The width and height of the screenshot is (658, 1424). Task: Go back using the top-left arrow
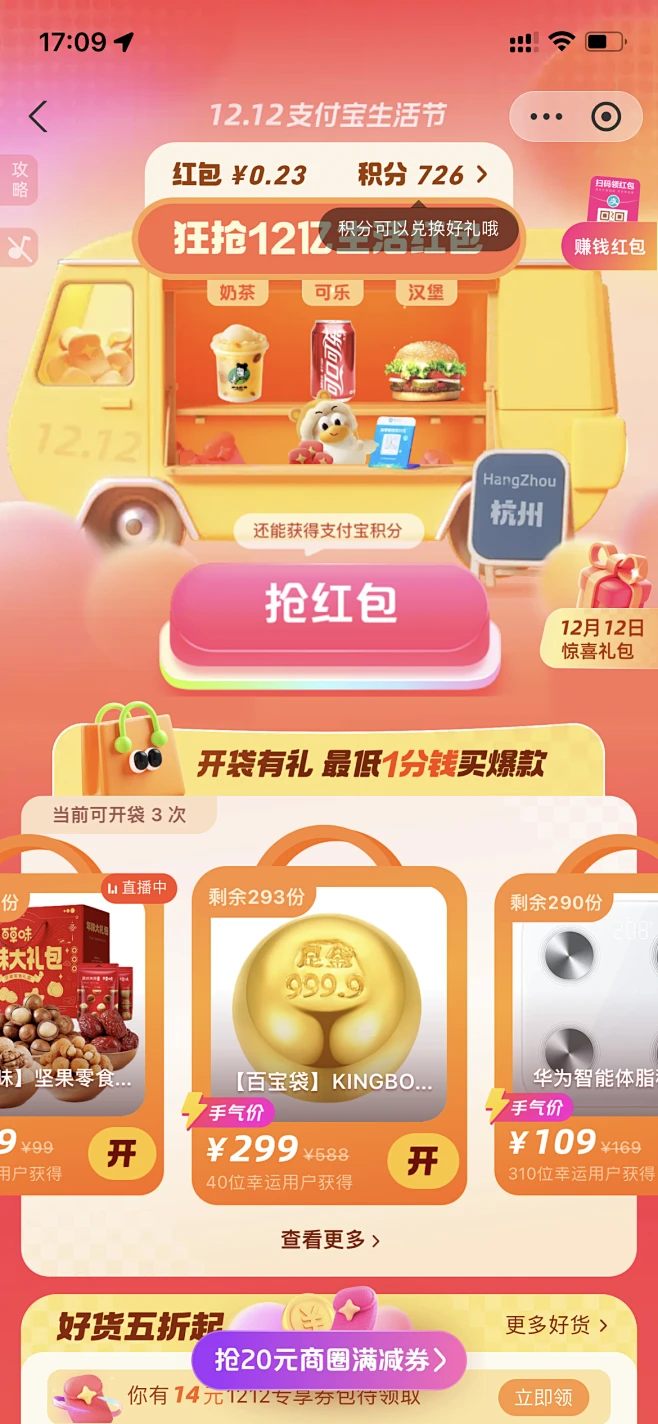point(38,117)
